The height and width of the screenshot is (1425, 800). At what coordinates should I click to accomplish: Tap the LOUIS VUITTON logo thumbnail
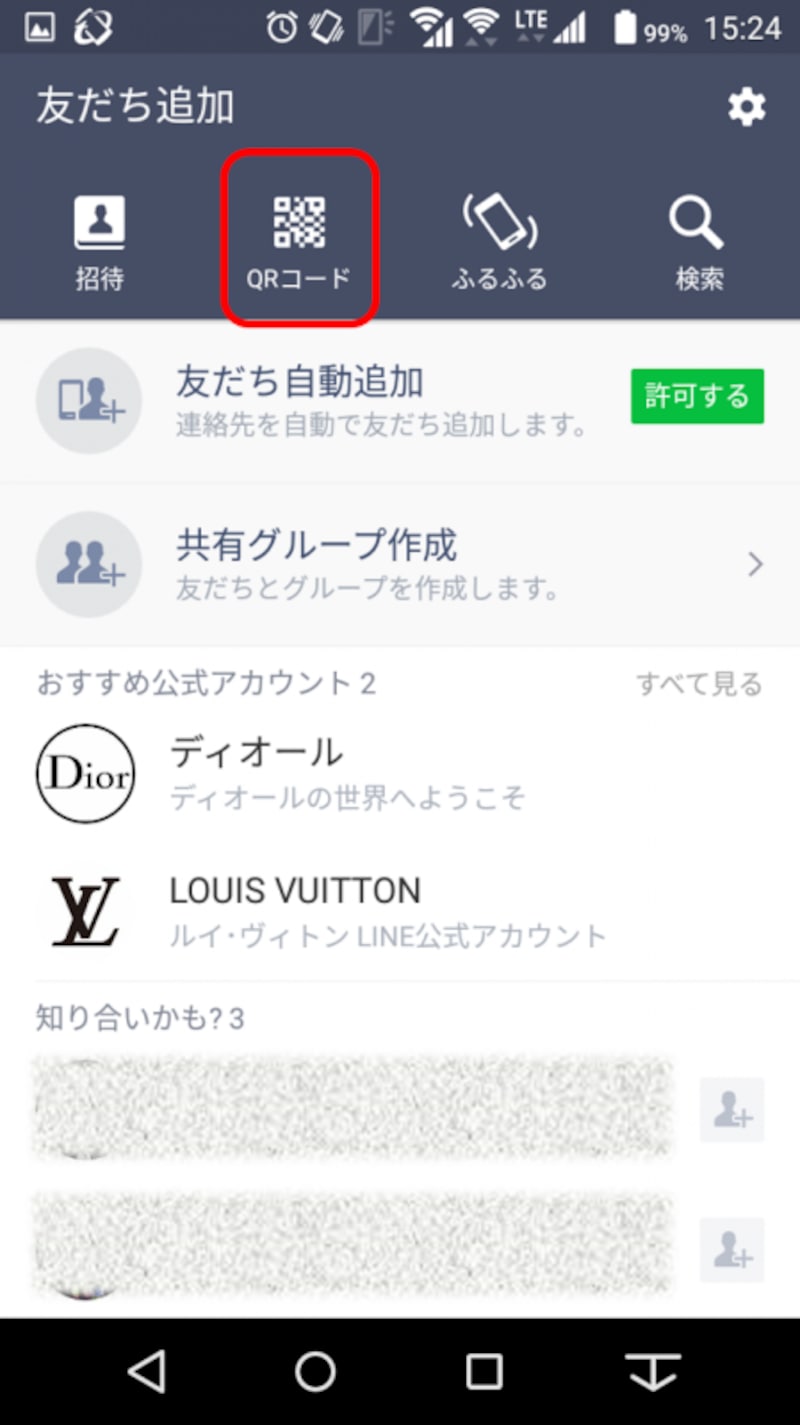click(x=85, y=911)
